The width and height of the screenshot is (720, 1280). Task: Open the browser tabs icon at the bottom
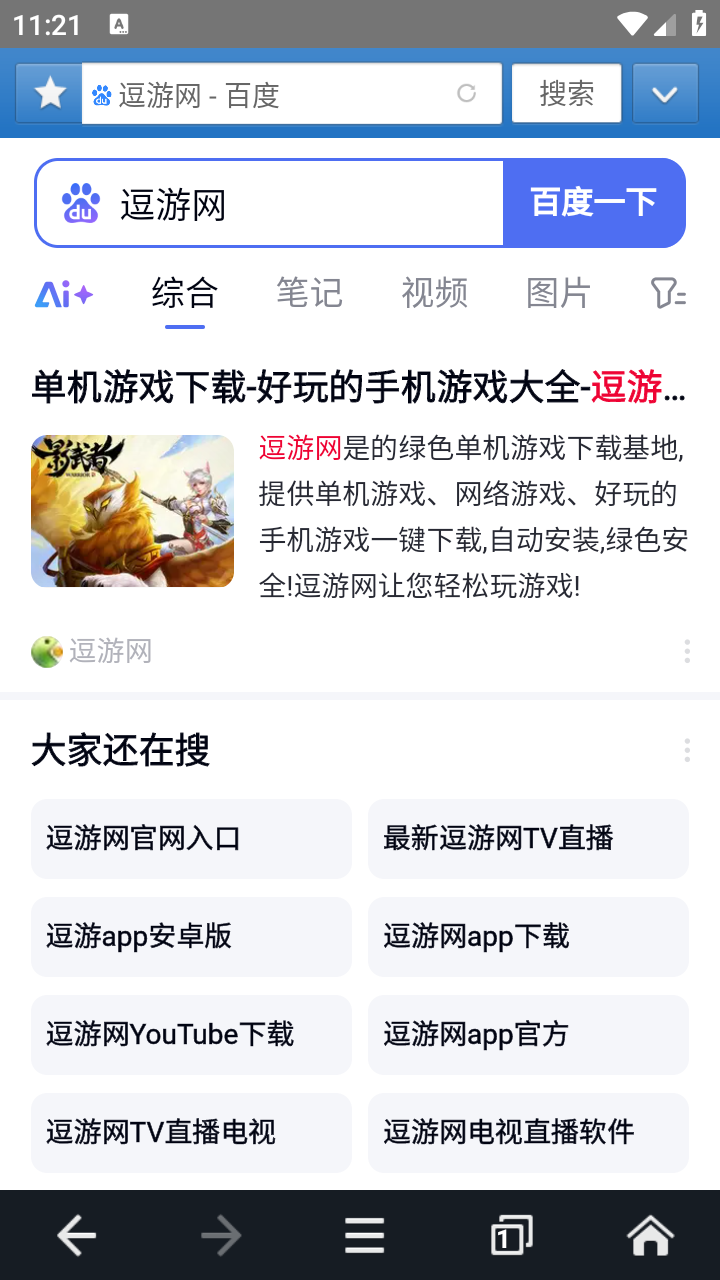point(509,1235)
